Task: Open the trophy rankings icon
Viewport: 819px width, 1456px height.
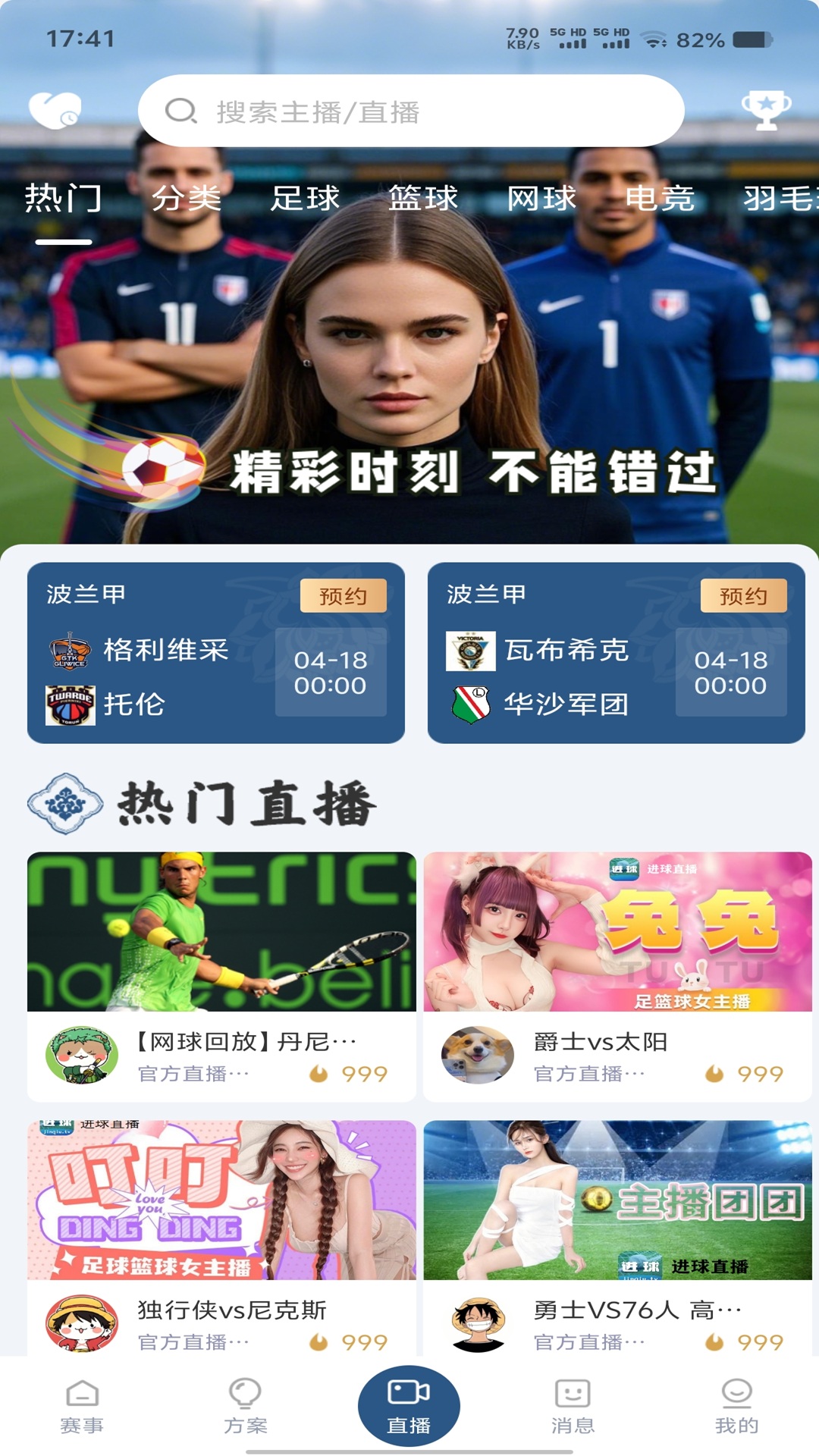Action: tap(767, 110)
